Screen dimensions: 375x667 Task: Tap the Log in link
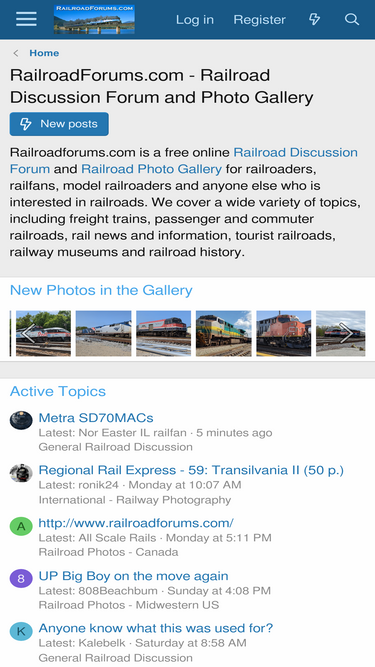tap(195, 20)
